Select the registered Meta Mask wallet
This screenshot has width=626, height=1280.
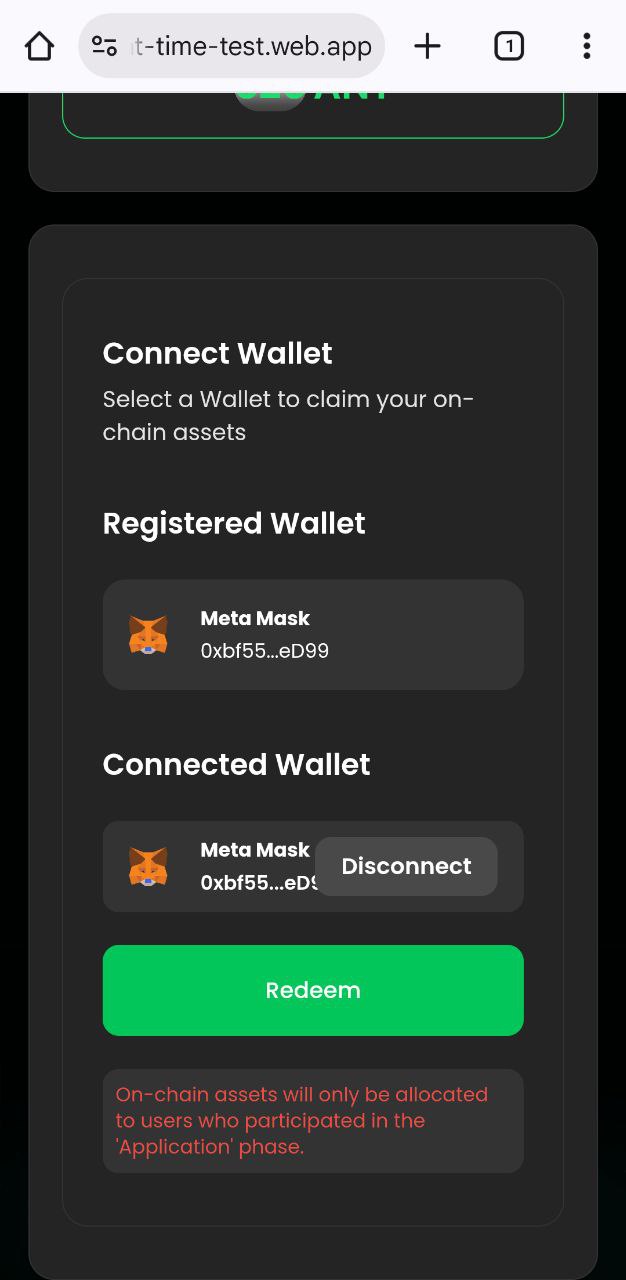312,634
